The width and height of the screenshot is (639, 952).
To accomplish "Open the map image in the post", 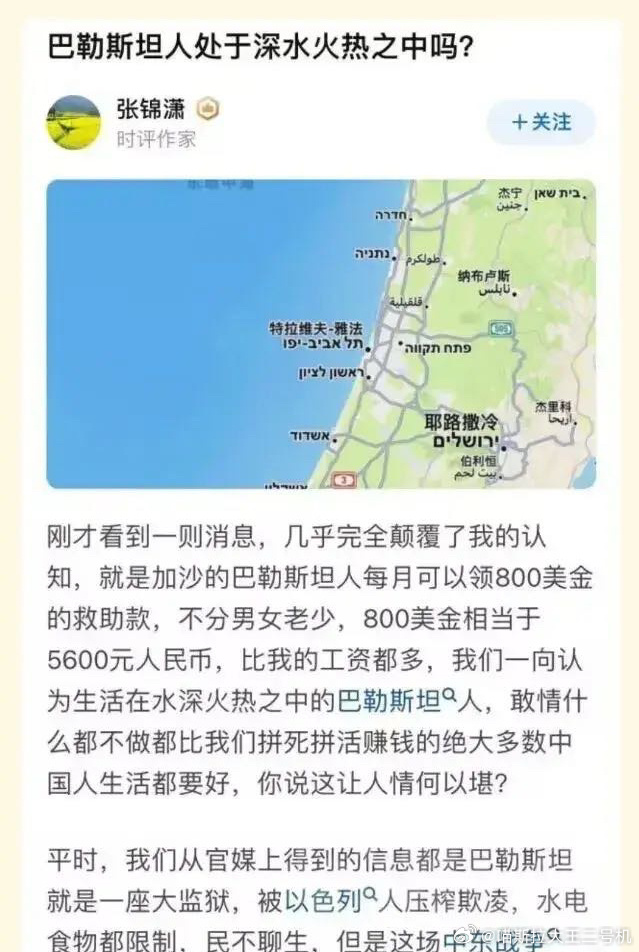I will 320,334.
